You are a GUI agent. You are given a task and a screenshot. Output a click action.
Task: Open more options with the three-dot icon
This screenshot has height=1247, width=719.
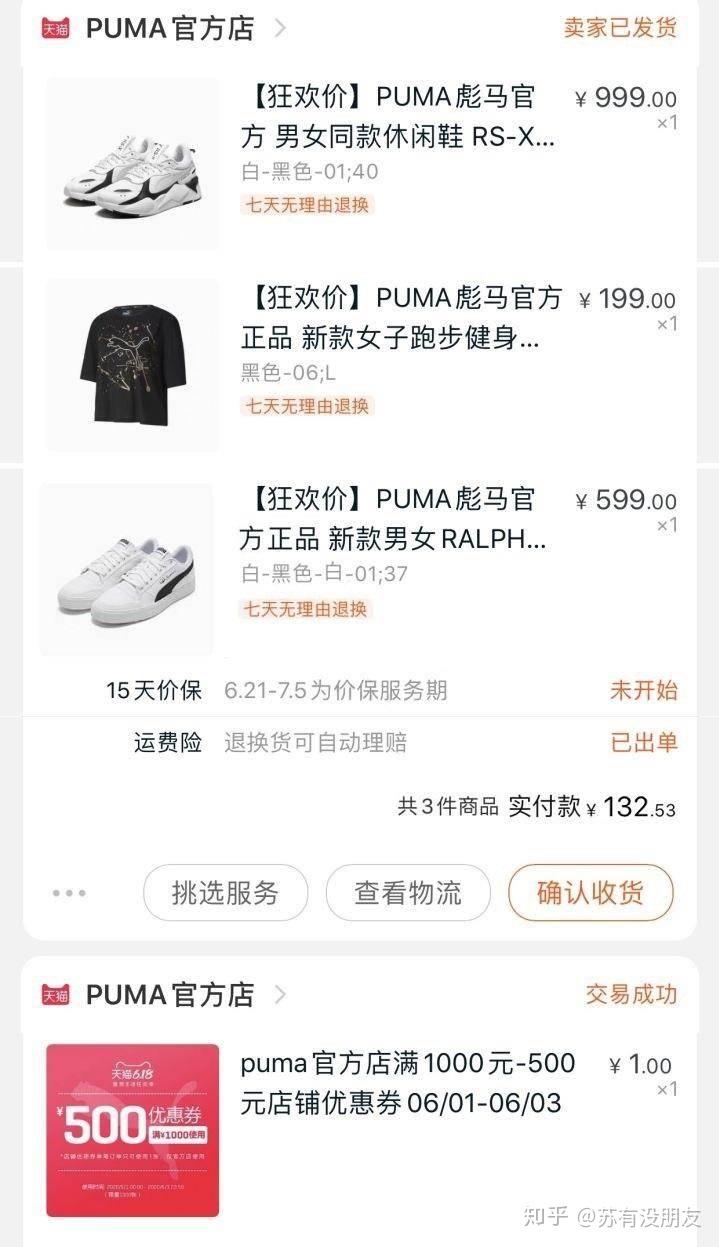[69, 893]
